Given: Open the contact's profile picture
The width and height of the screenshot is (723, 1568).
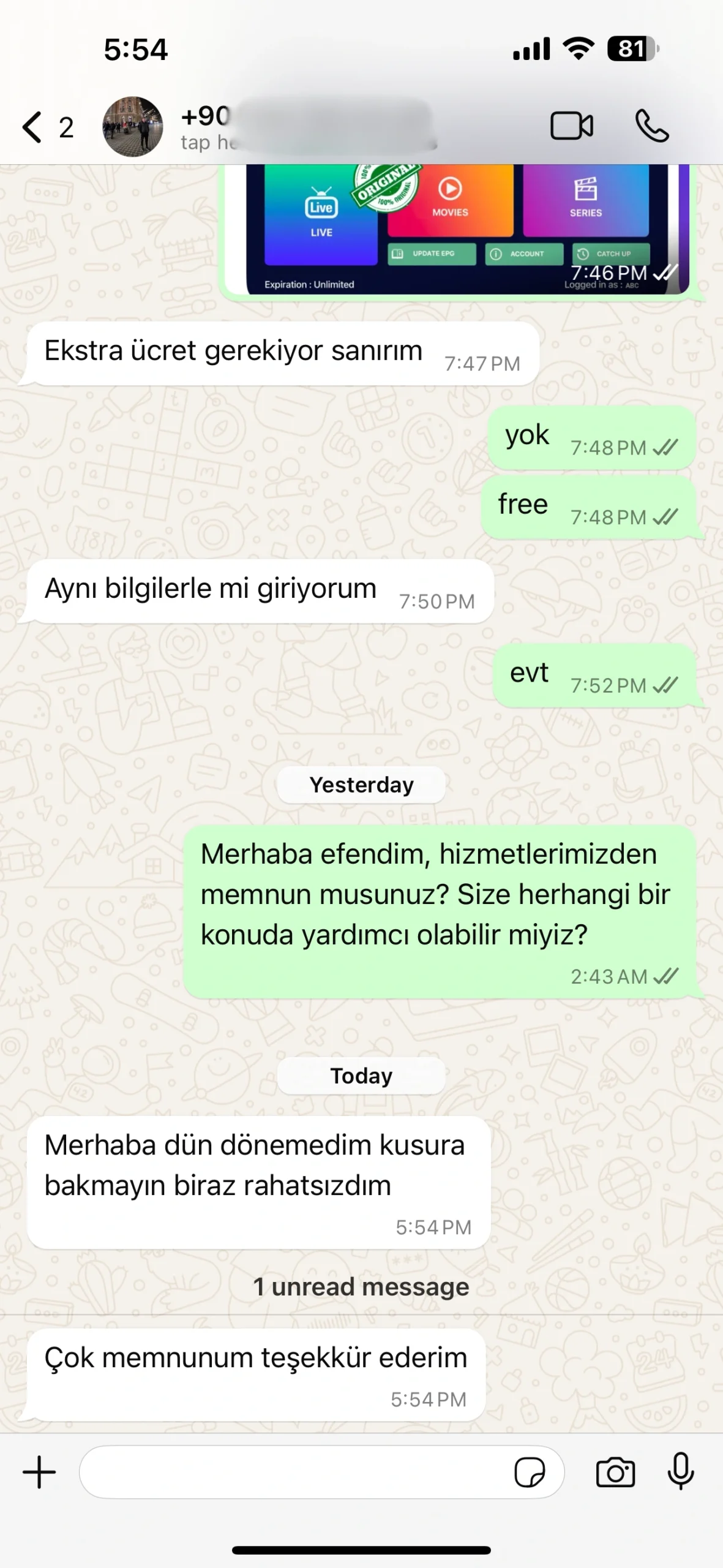Looking at the screenshot, I should point(132,127).
